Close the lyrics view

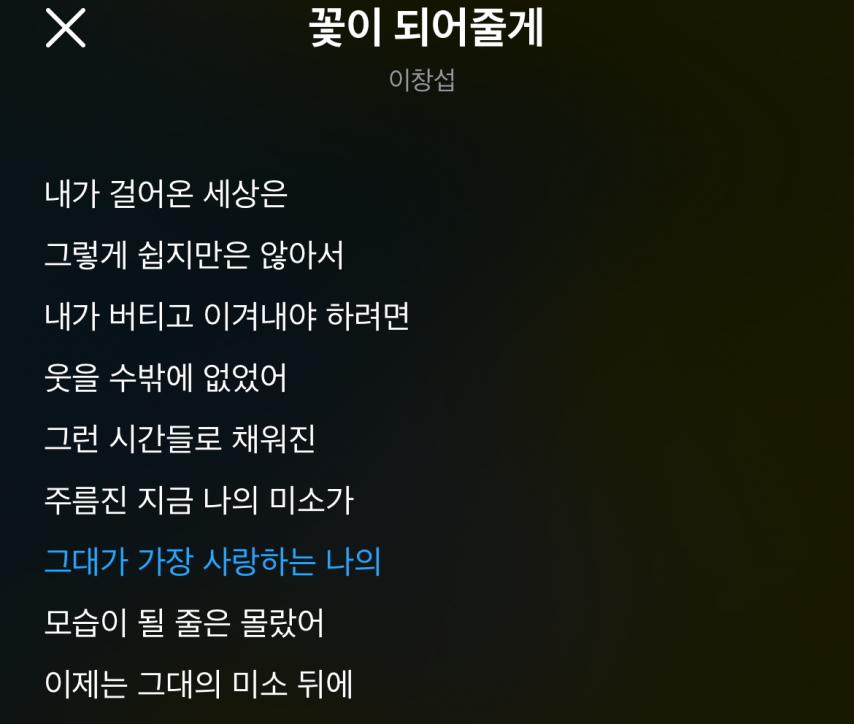tap(66, 28)
